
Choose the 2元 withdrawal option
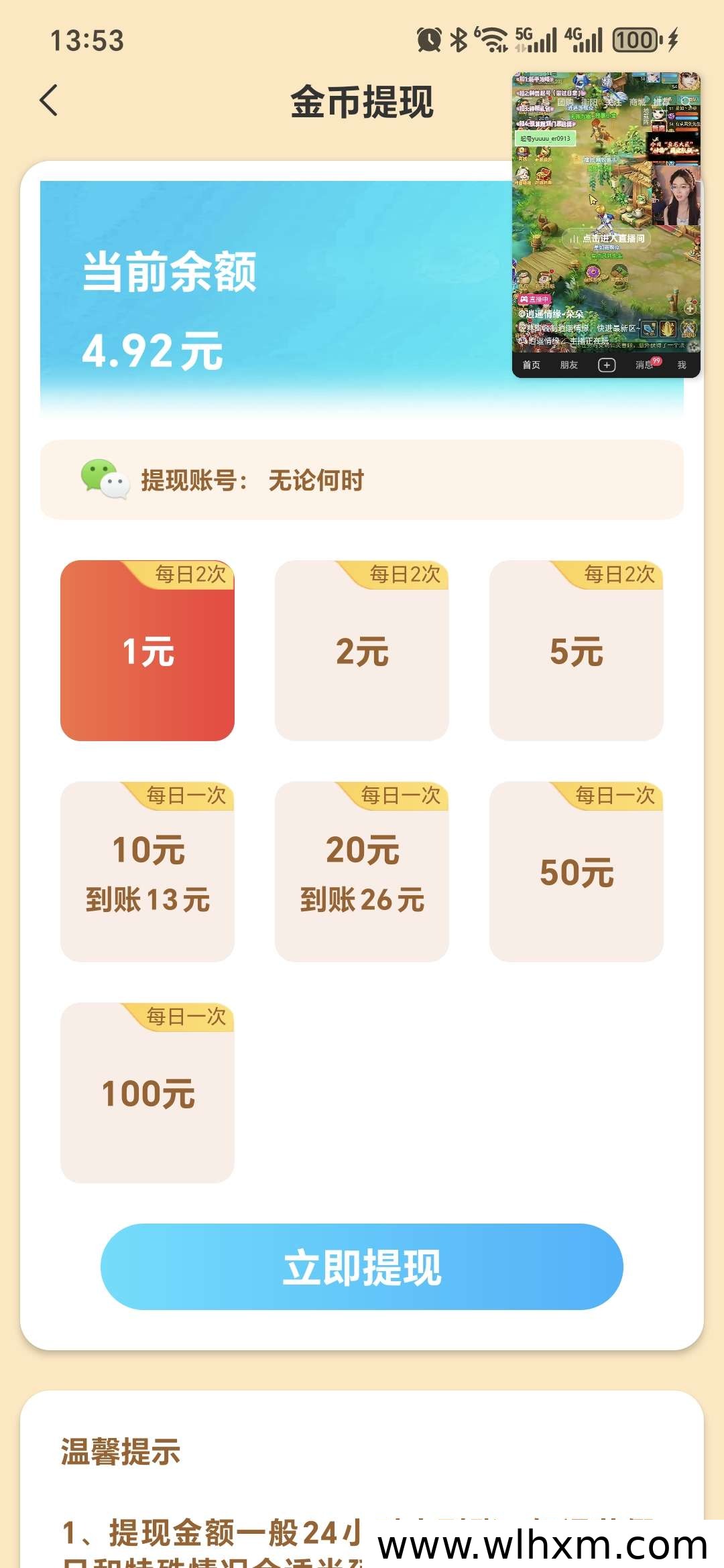362,651
